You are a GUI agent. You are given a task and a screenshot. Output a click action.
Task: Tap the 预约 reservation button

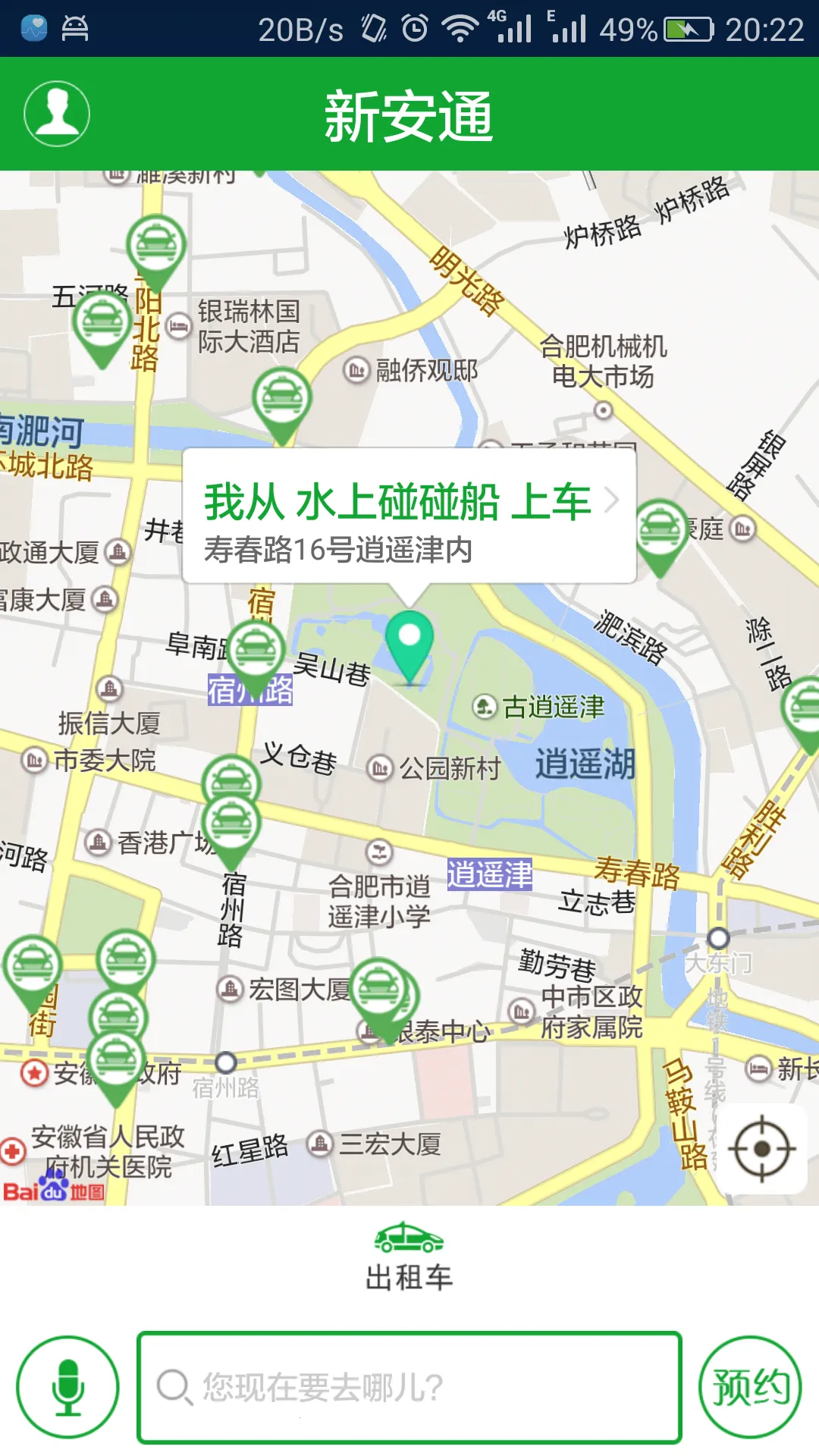pos(750,1386)
